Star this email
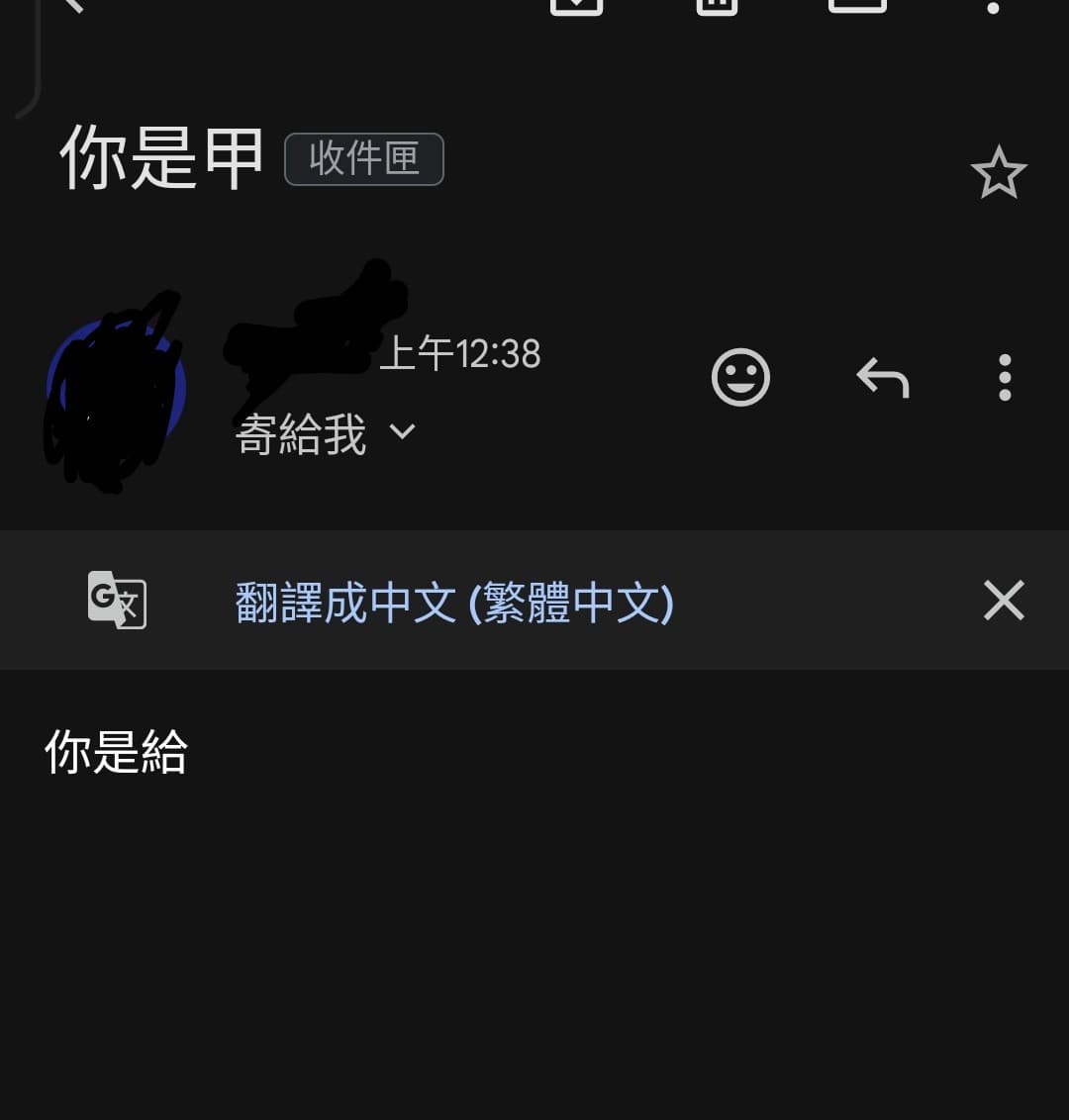This screenshot has width=1069, height=1120. (998, 173)
